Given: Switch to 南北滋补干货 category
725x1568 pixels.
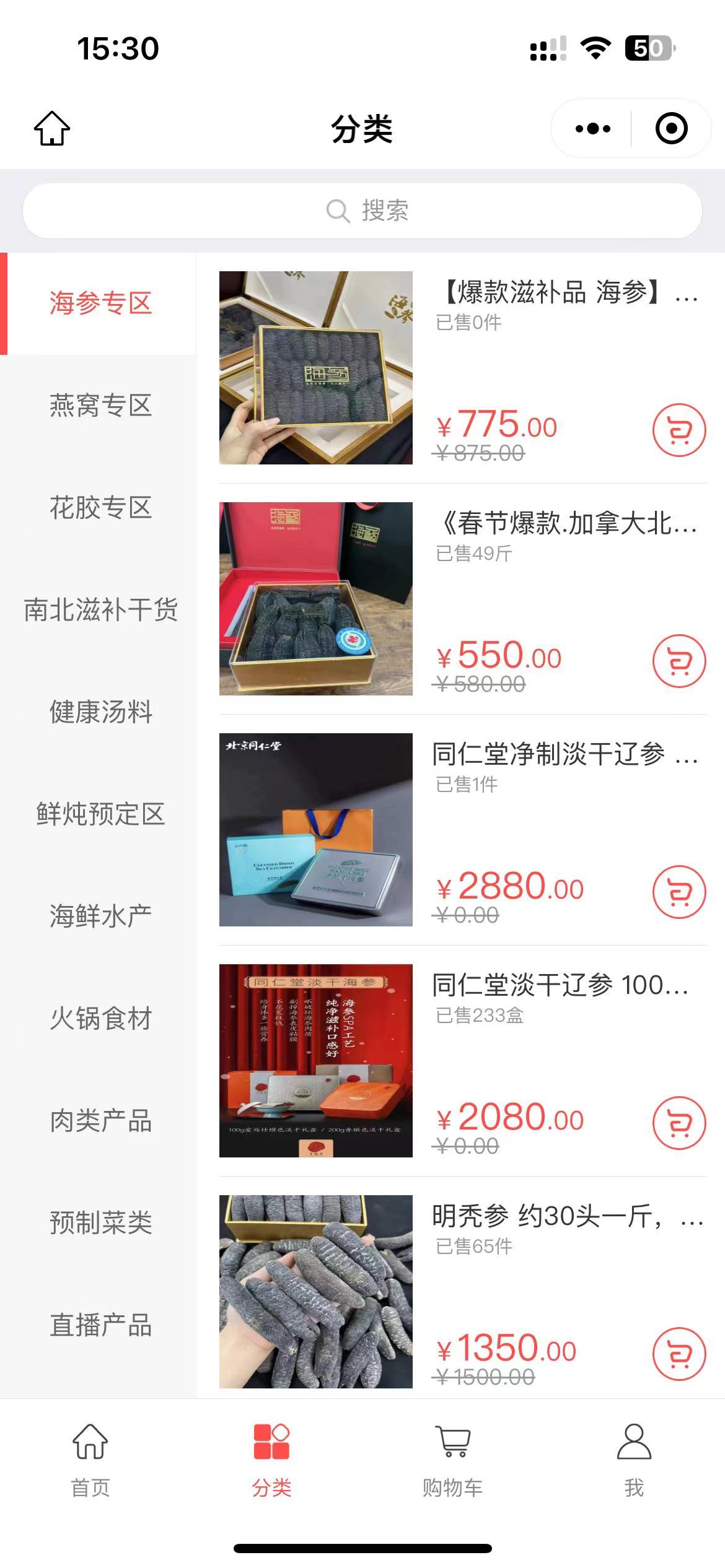Looking at the screenshot, I should [x=99, y=610].
